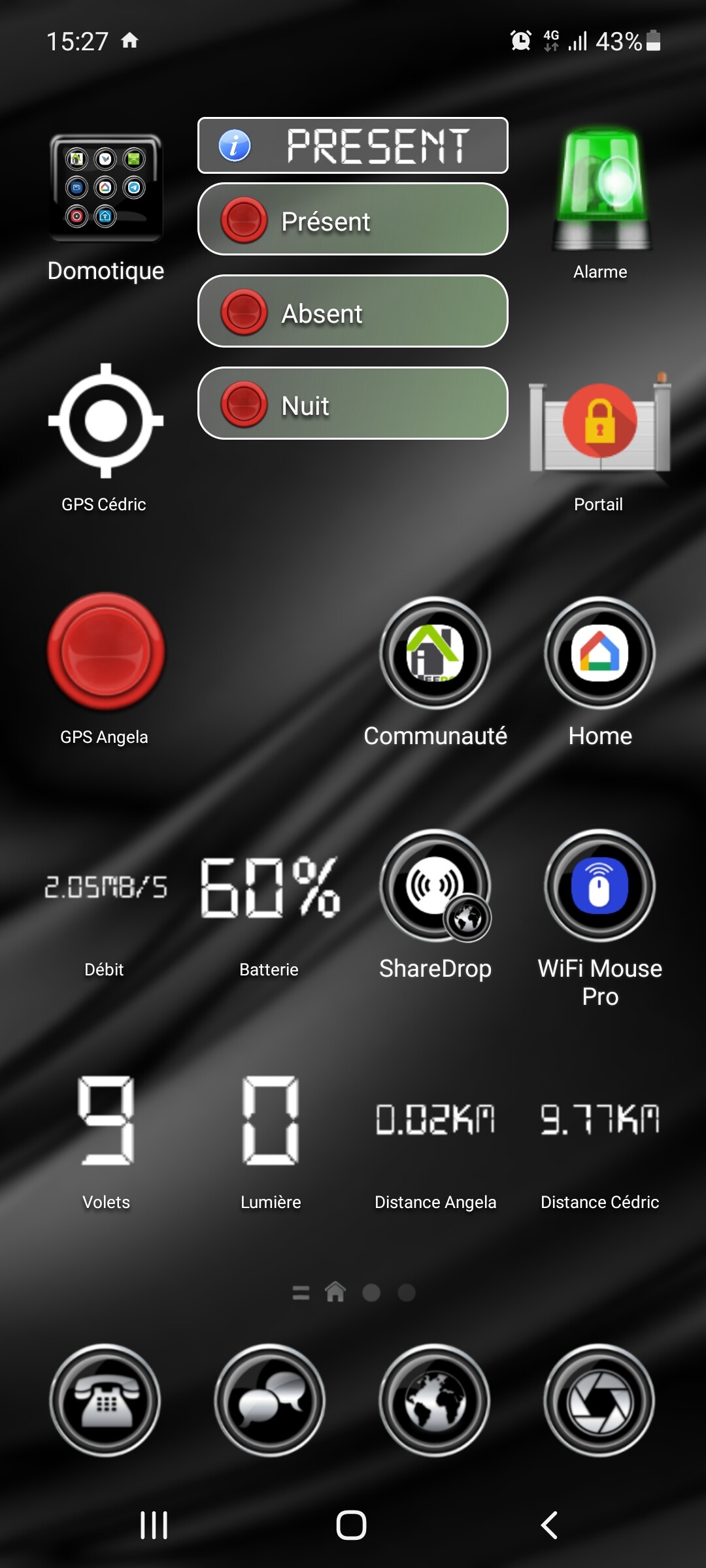Open the phone dialer in the dock
706x1568 pixels.
105,1400
